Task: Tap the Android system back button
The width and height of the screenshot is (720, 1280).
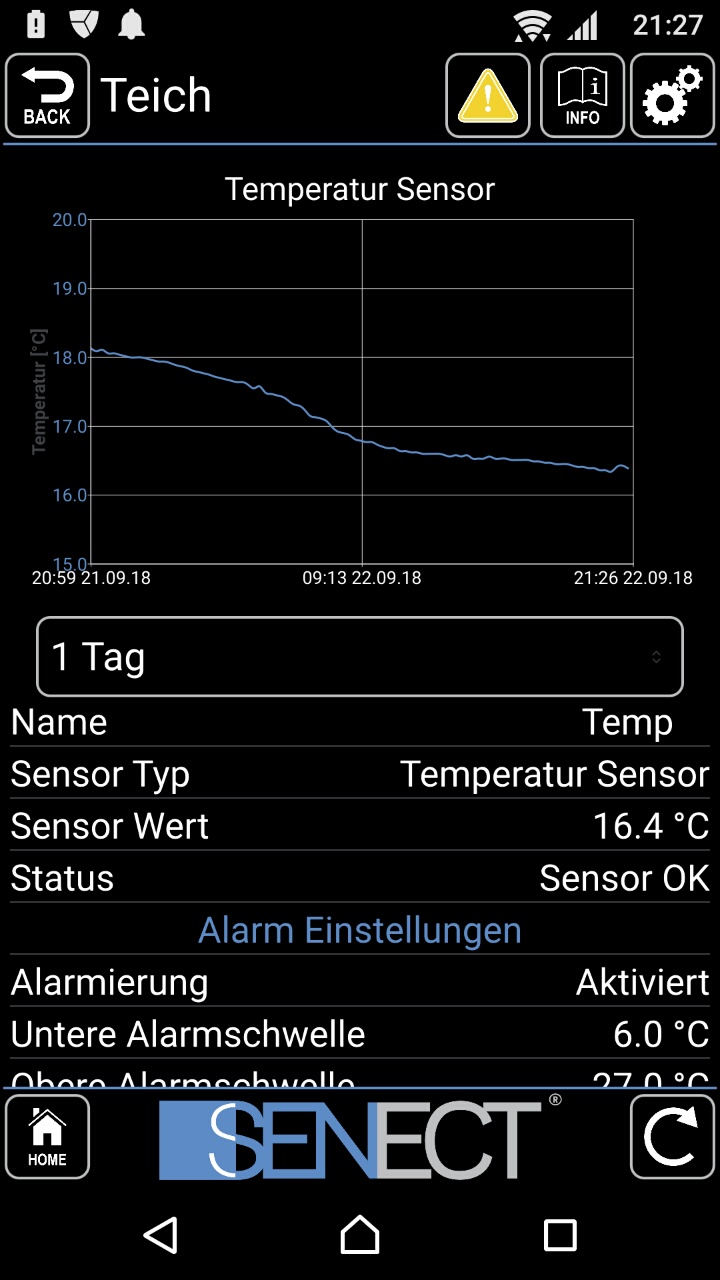Action: tap(161, 1236)
